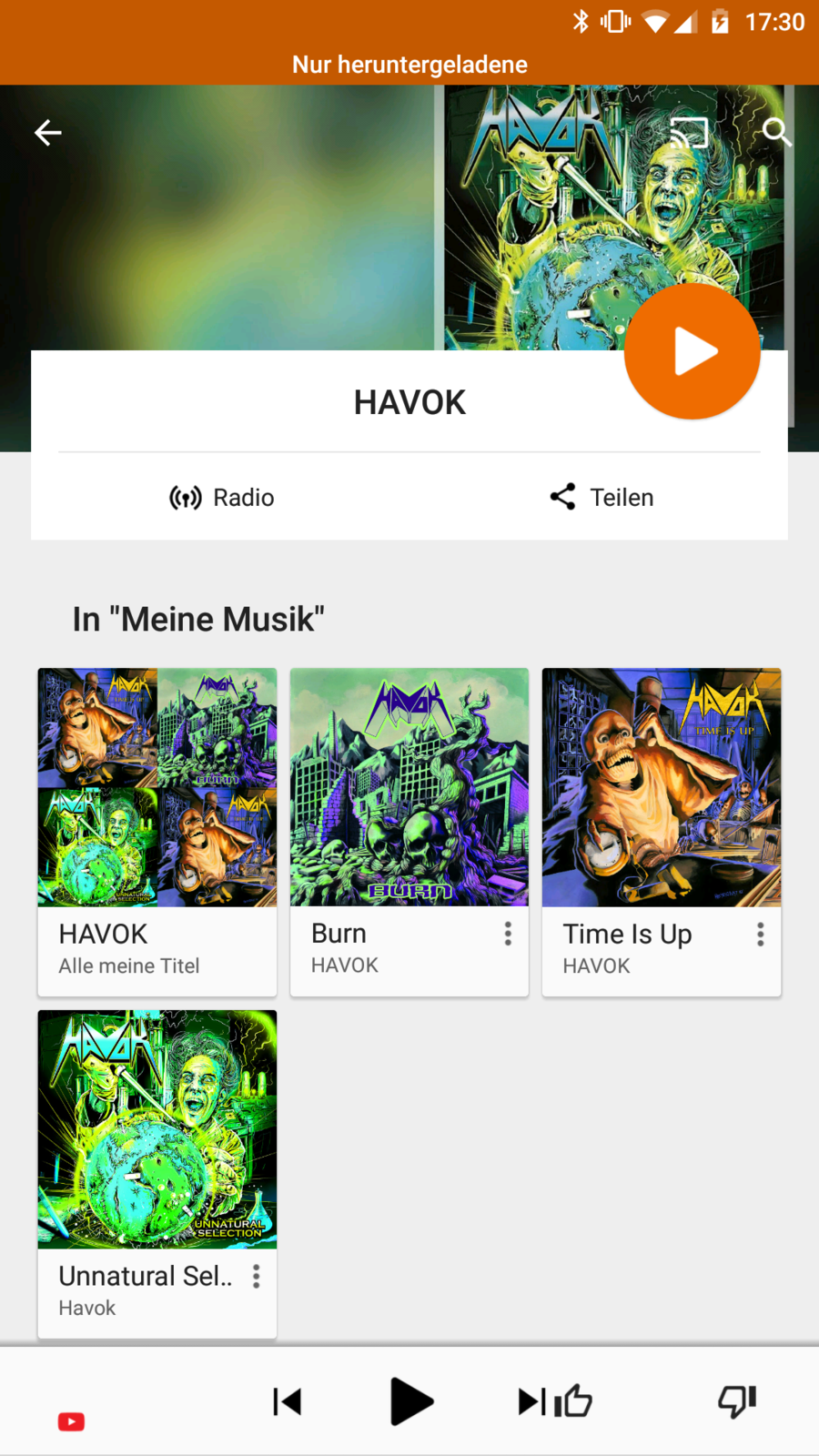The width and height of the screenshot is (819, 1456).
Task: Open options menu for Time Is Up
Action: 760,935
